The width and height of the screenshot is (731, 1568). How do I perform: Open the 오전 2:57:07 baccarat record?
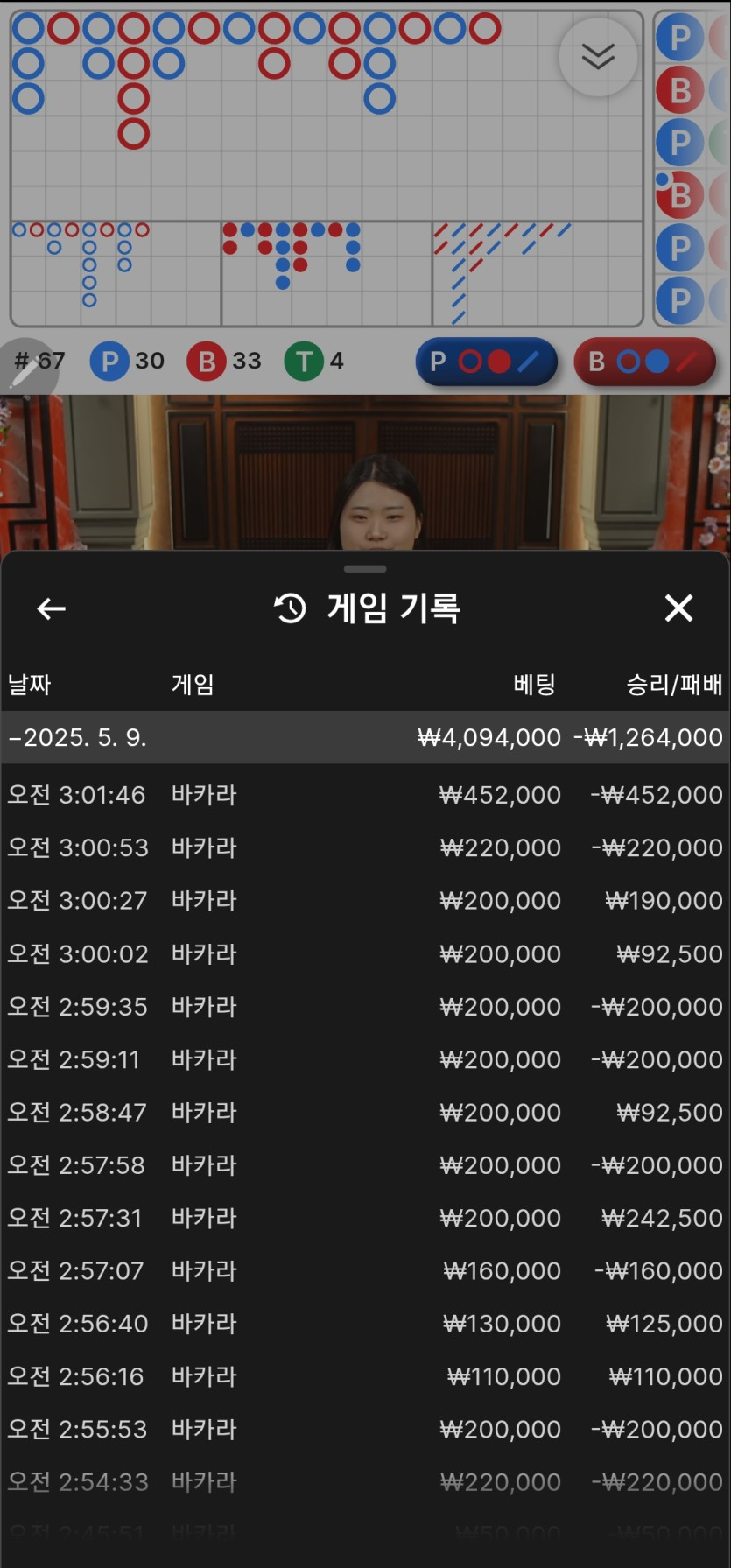click(x=365, y=1270)
